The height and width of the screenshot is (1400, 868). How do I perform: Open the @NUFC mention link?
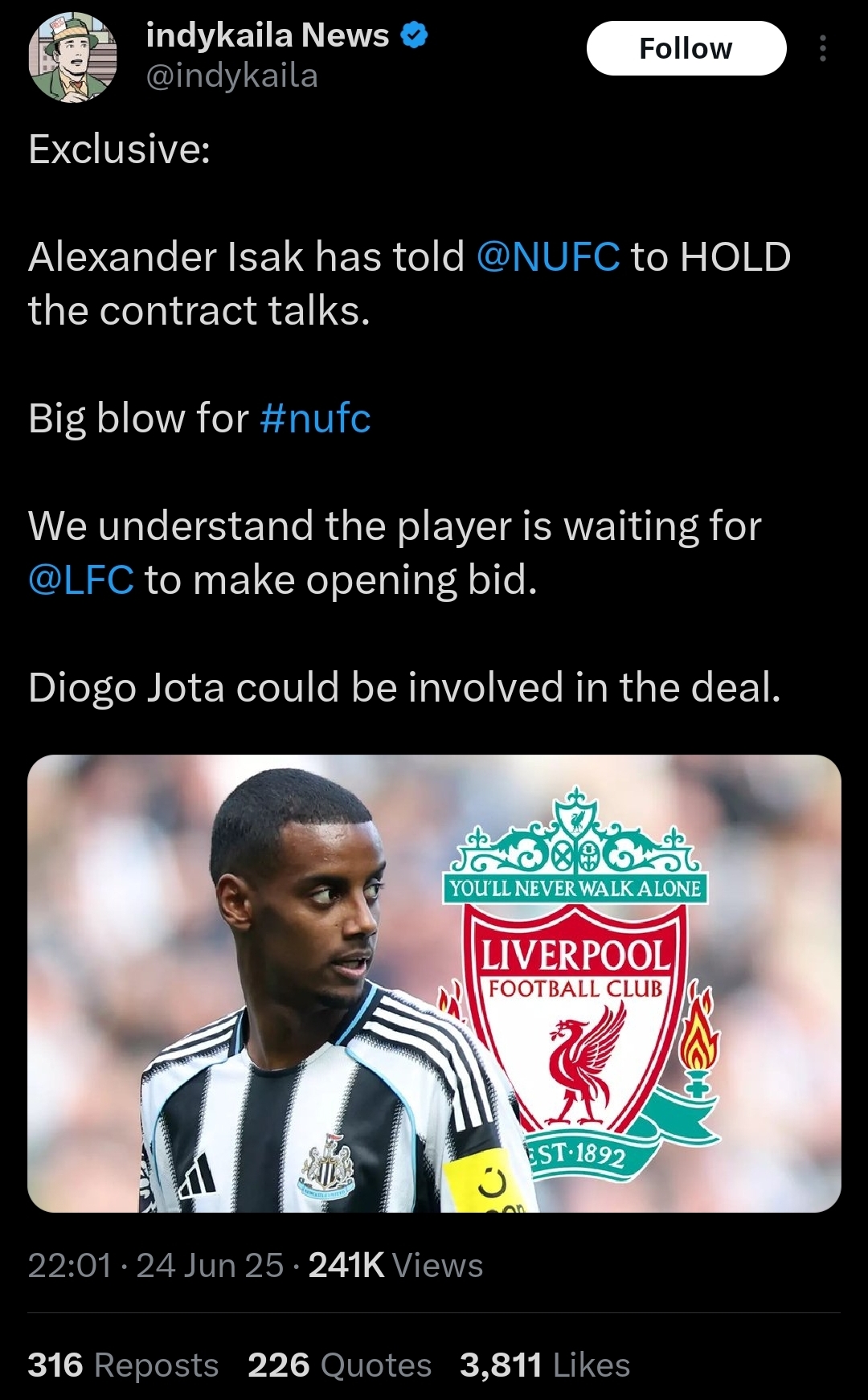(548, 257)
